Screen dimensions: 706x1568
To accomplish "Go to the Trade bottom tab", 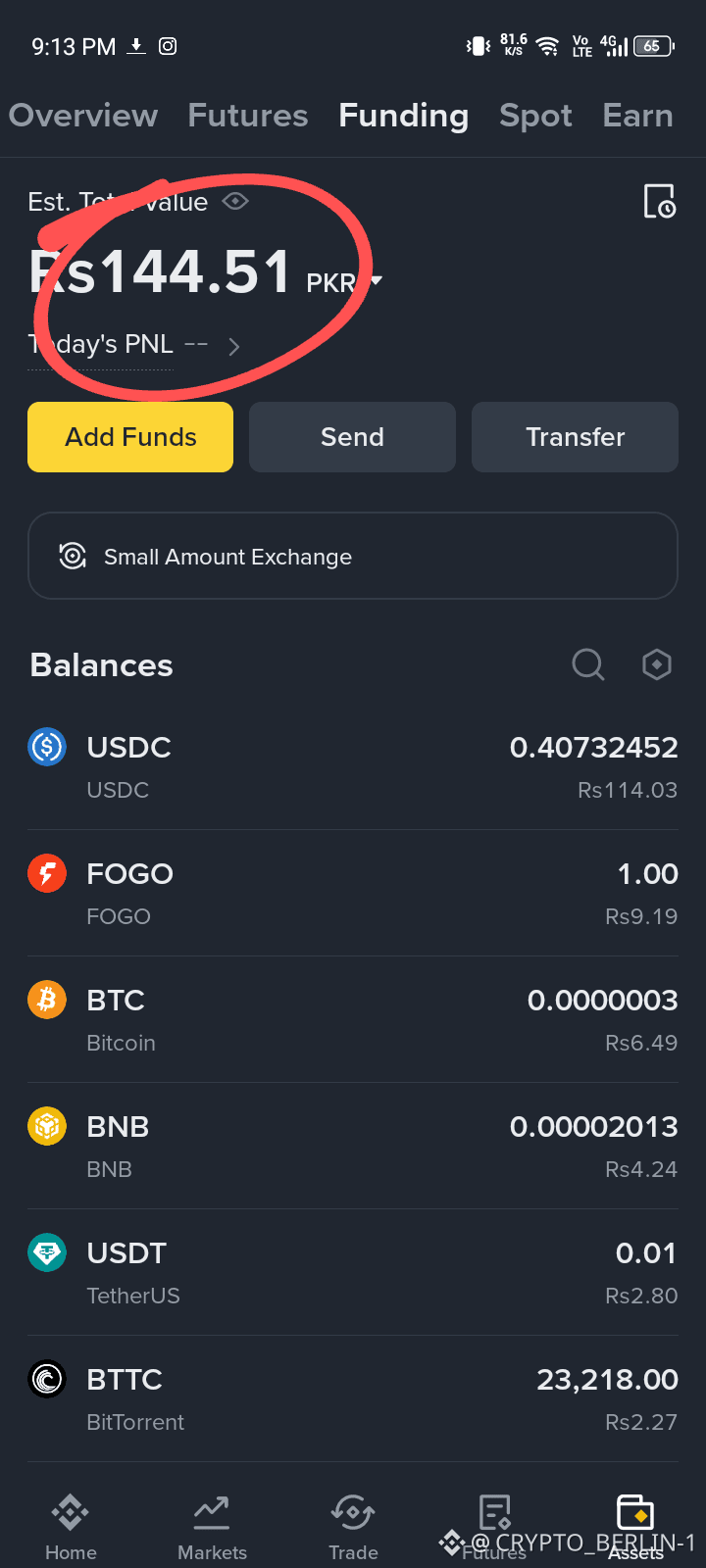I will click(x=353, y=1527).
